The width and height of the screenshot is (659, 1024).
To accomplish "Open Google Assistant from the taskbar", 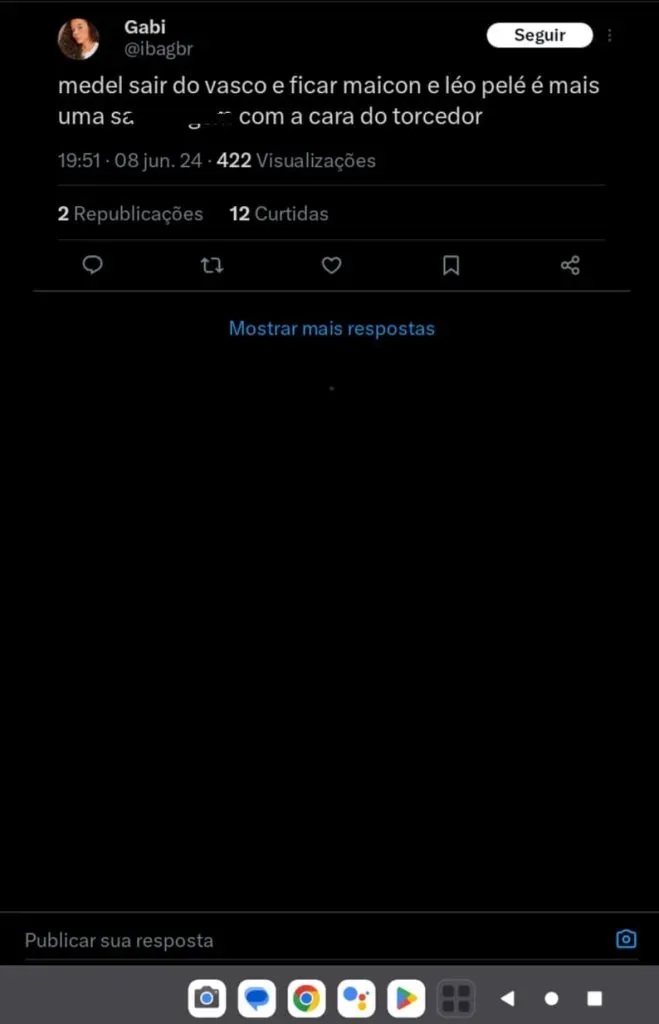I will (356, 998).
